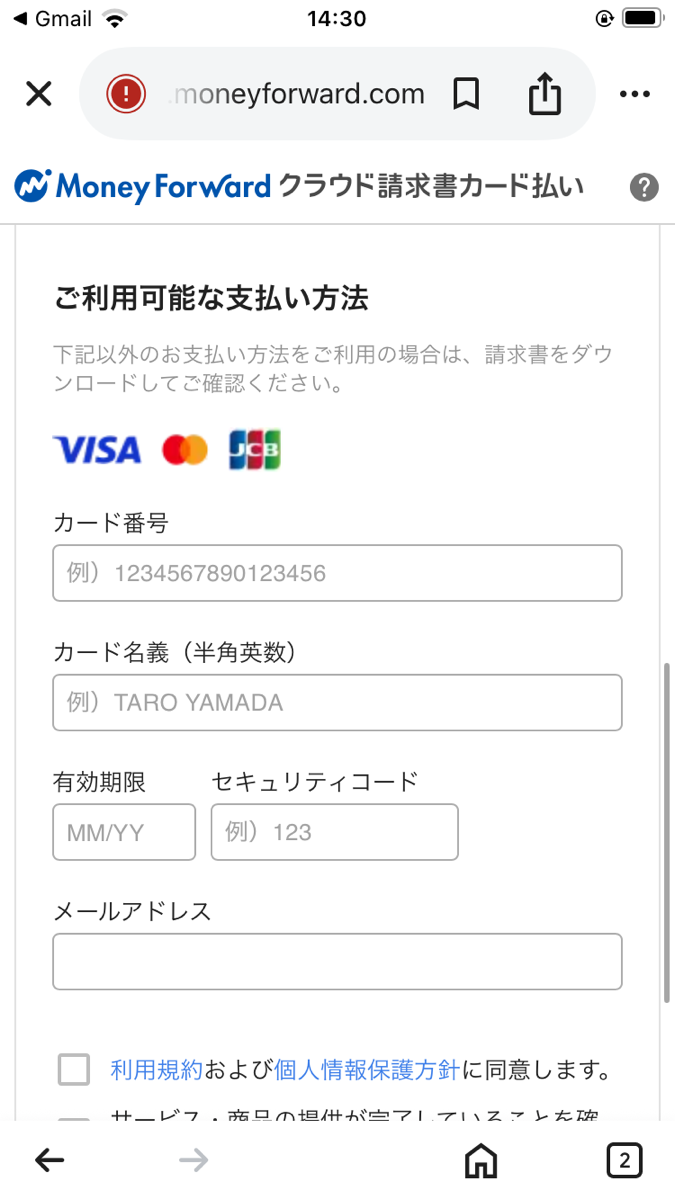Open the tab switcher showing 2 tabs
The height and width of the screenshot is (1200, 675).
tap(624, 1160)
